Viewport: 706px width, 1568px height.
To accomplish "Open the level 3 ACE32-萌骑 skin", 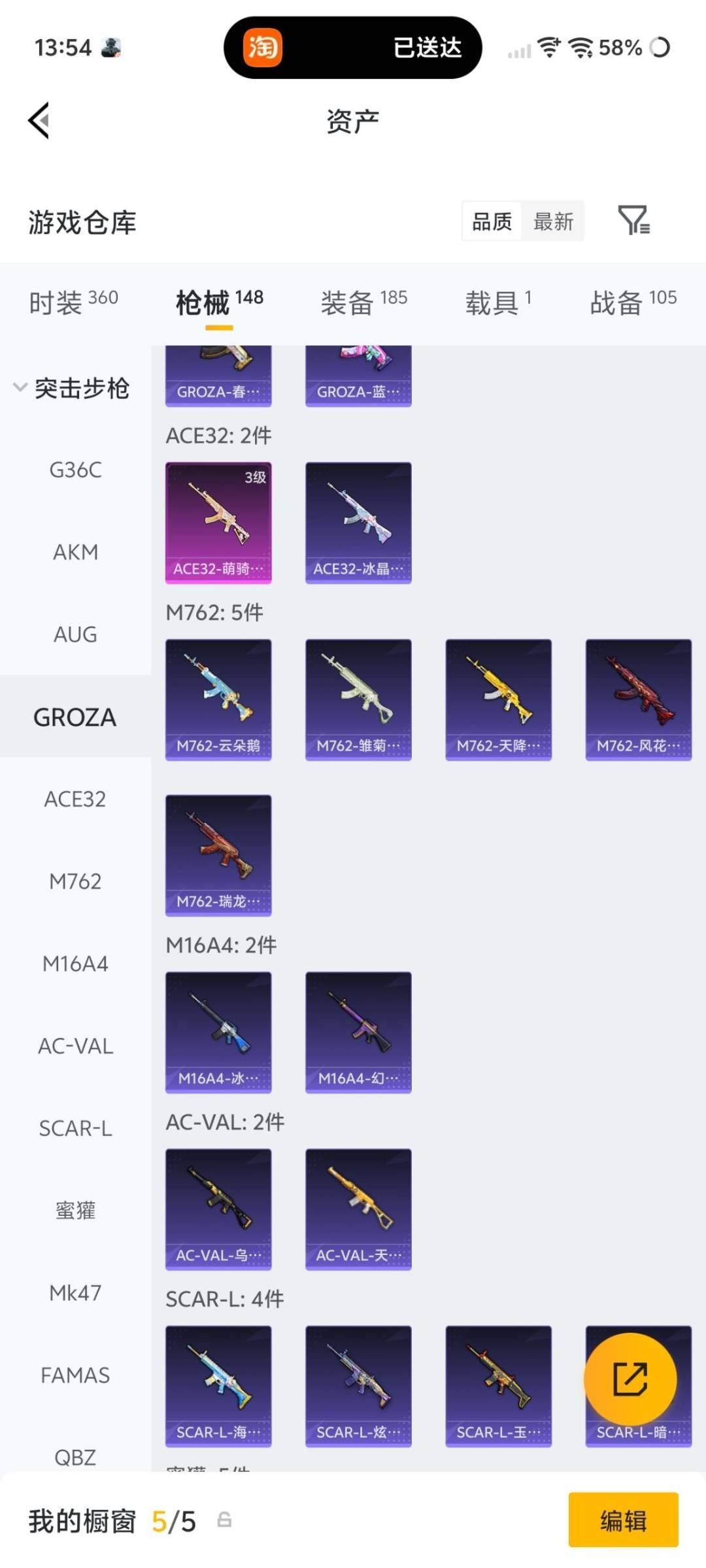I will click(218, 523).
